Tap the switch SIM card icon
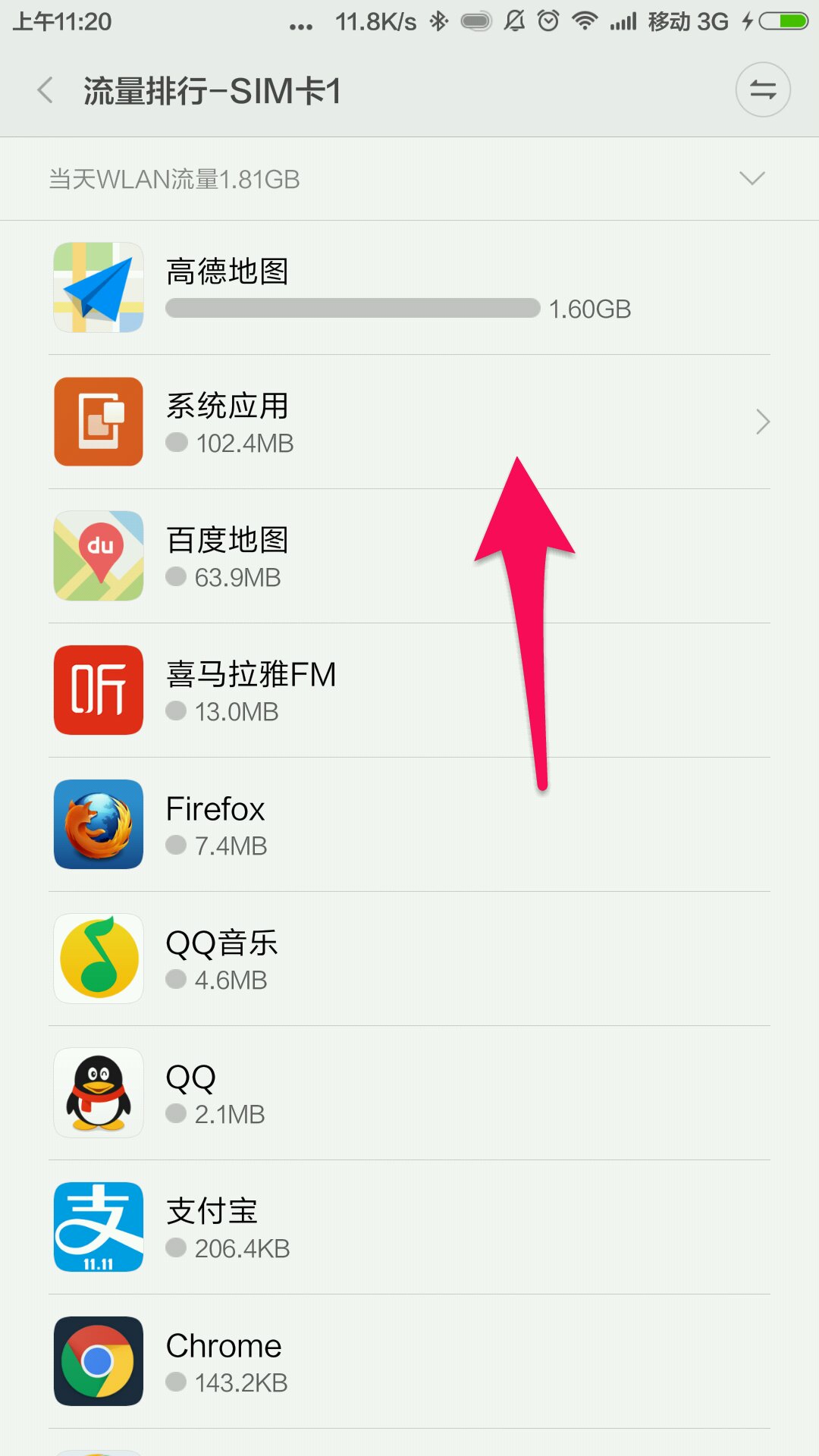 763,89
